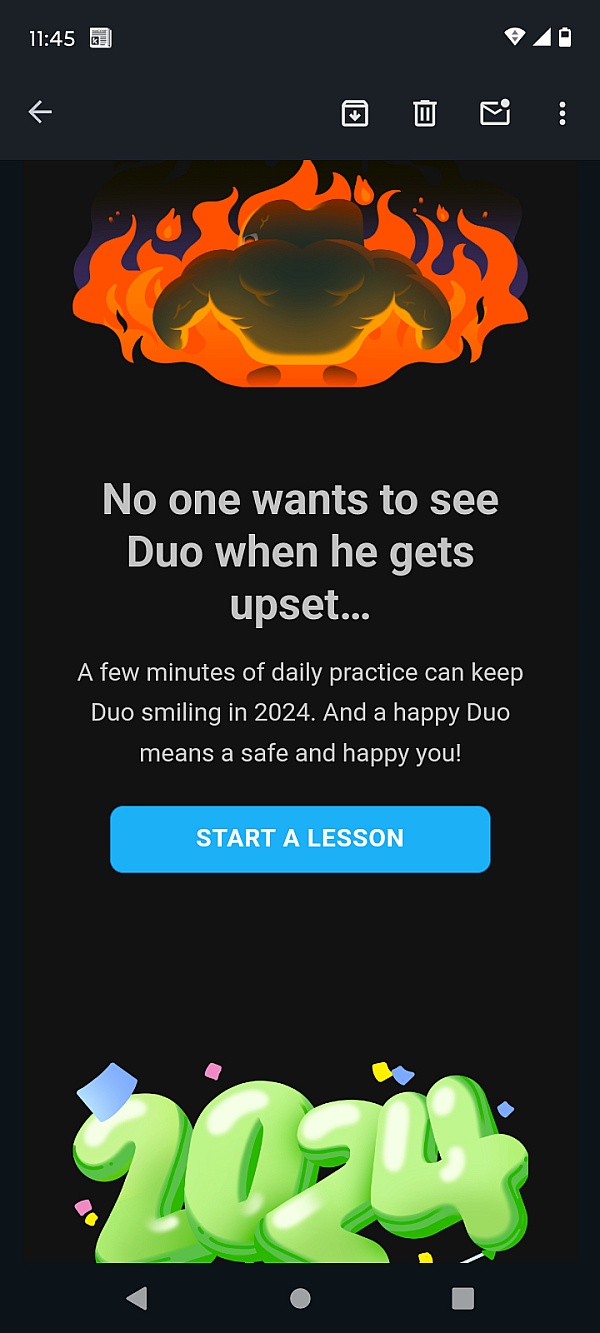Screen dimensions: 600x1333
Task: Go back to the inbox
Action: tap(40, 113)
